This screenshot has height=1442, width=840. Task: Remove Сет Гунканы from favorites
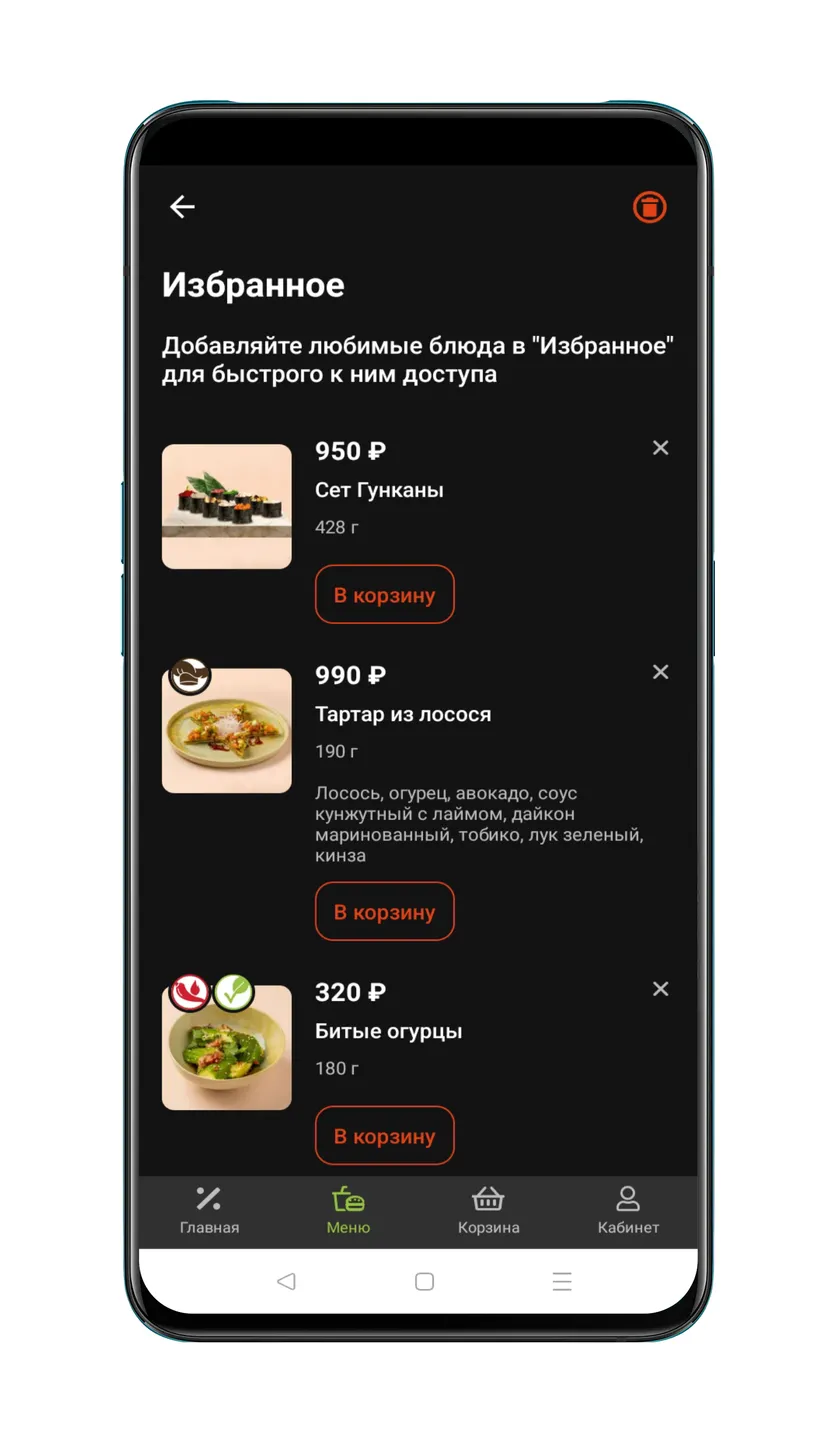(660, 448)
